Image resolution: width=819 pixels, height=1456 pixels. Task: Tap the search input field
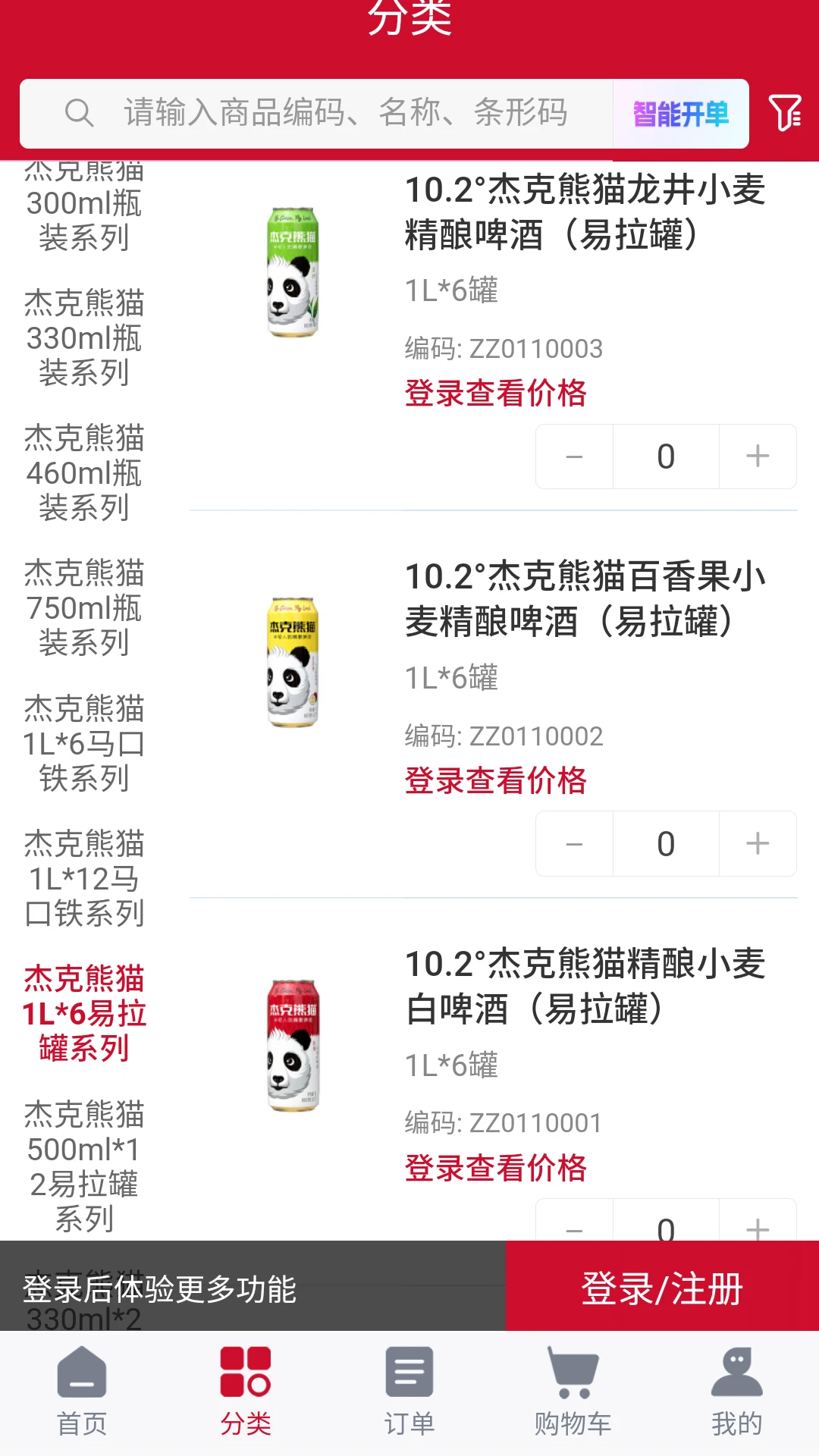[341, 114]
